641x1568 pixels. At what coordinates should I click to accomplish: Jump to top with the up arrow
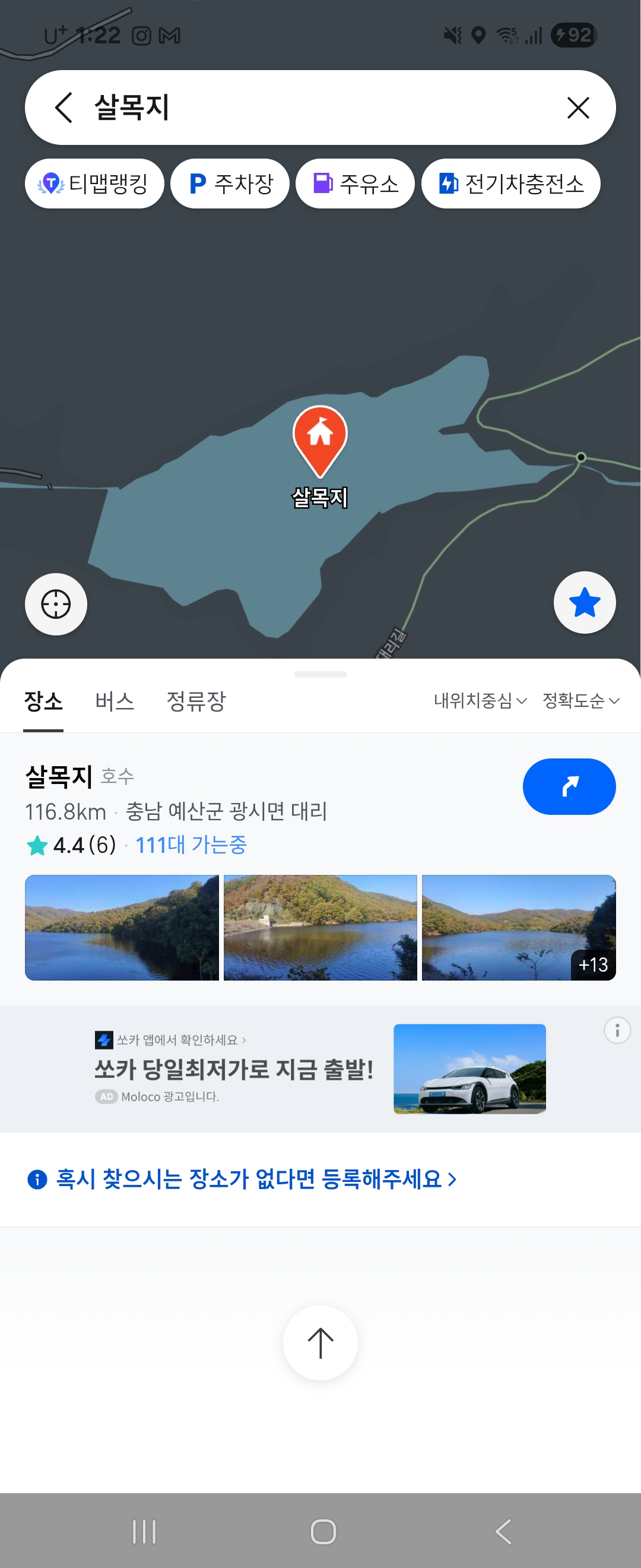click(320, 1342)
